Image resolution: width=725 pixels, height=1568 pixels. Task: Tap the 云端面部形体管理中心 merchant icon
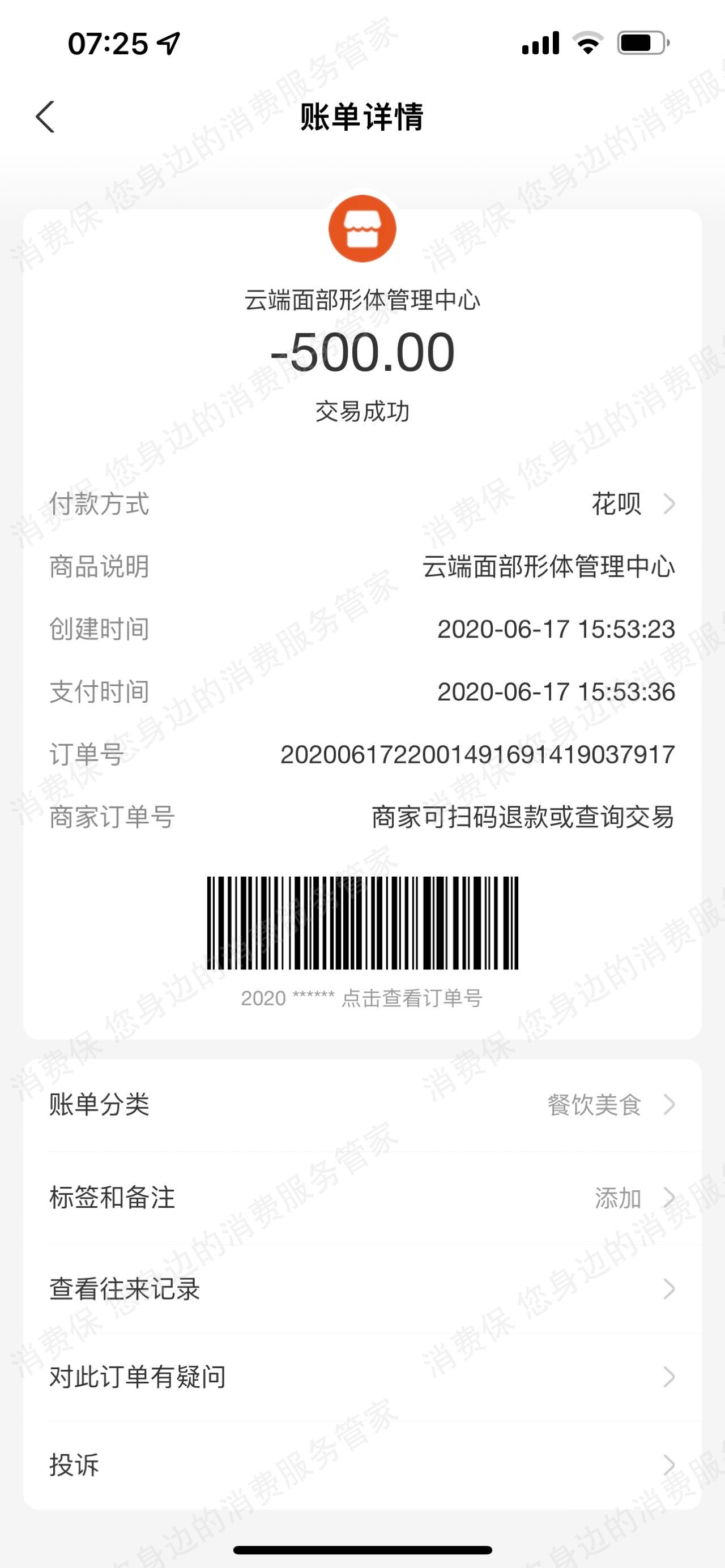tap(362, 229)
